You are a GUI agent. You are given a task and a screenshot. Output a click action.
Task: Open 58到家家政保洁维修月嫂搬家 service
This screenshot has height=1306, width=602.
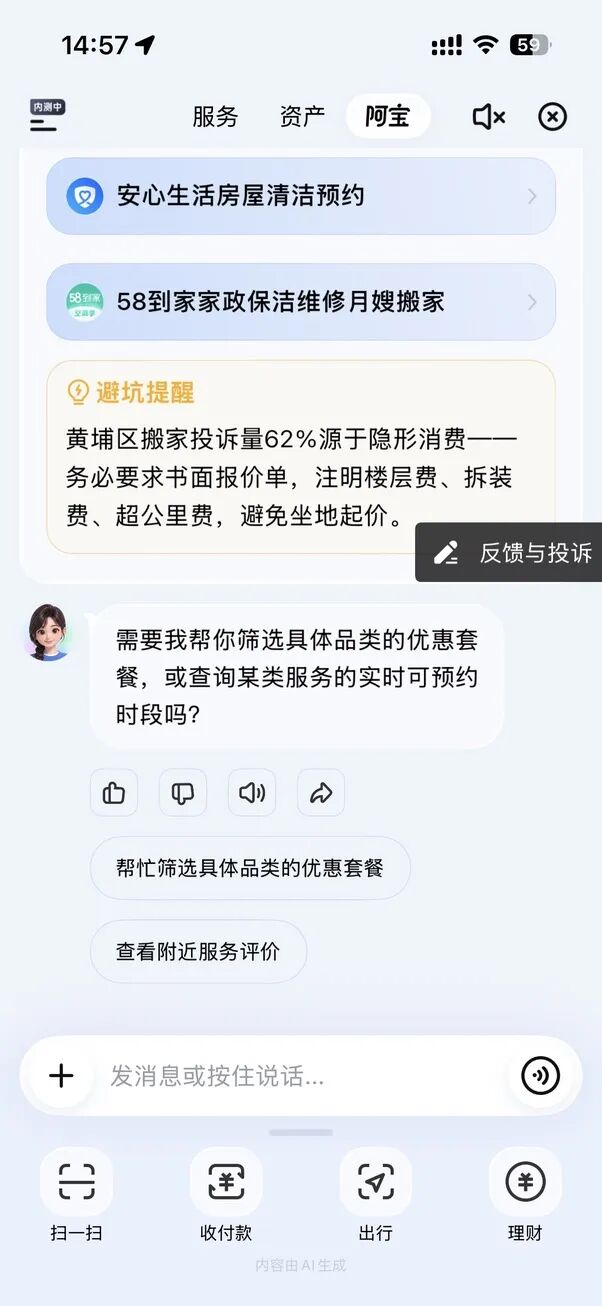[301, 302]
